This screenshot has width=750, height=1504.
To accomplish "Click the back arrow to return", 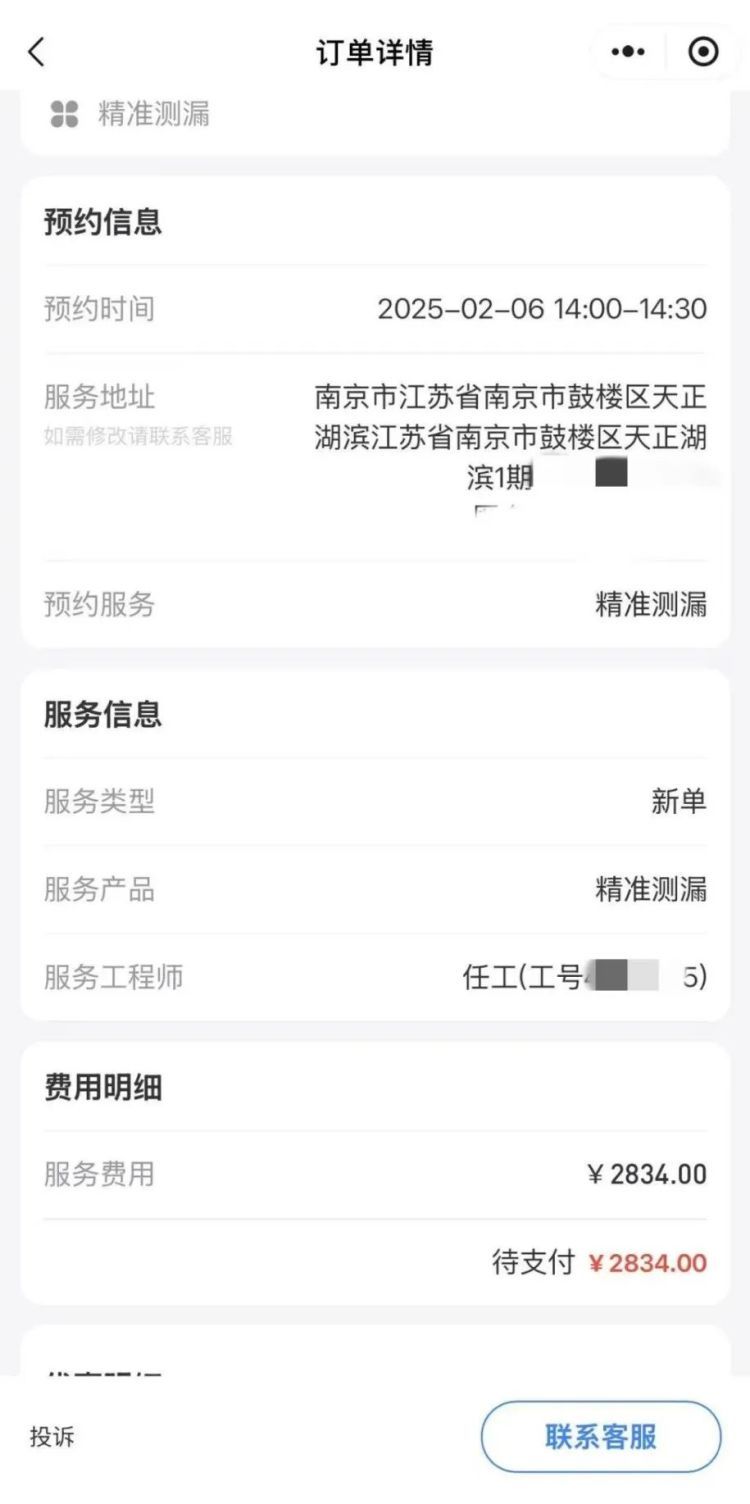I will point(37,52).
